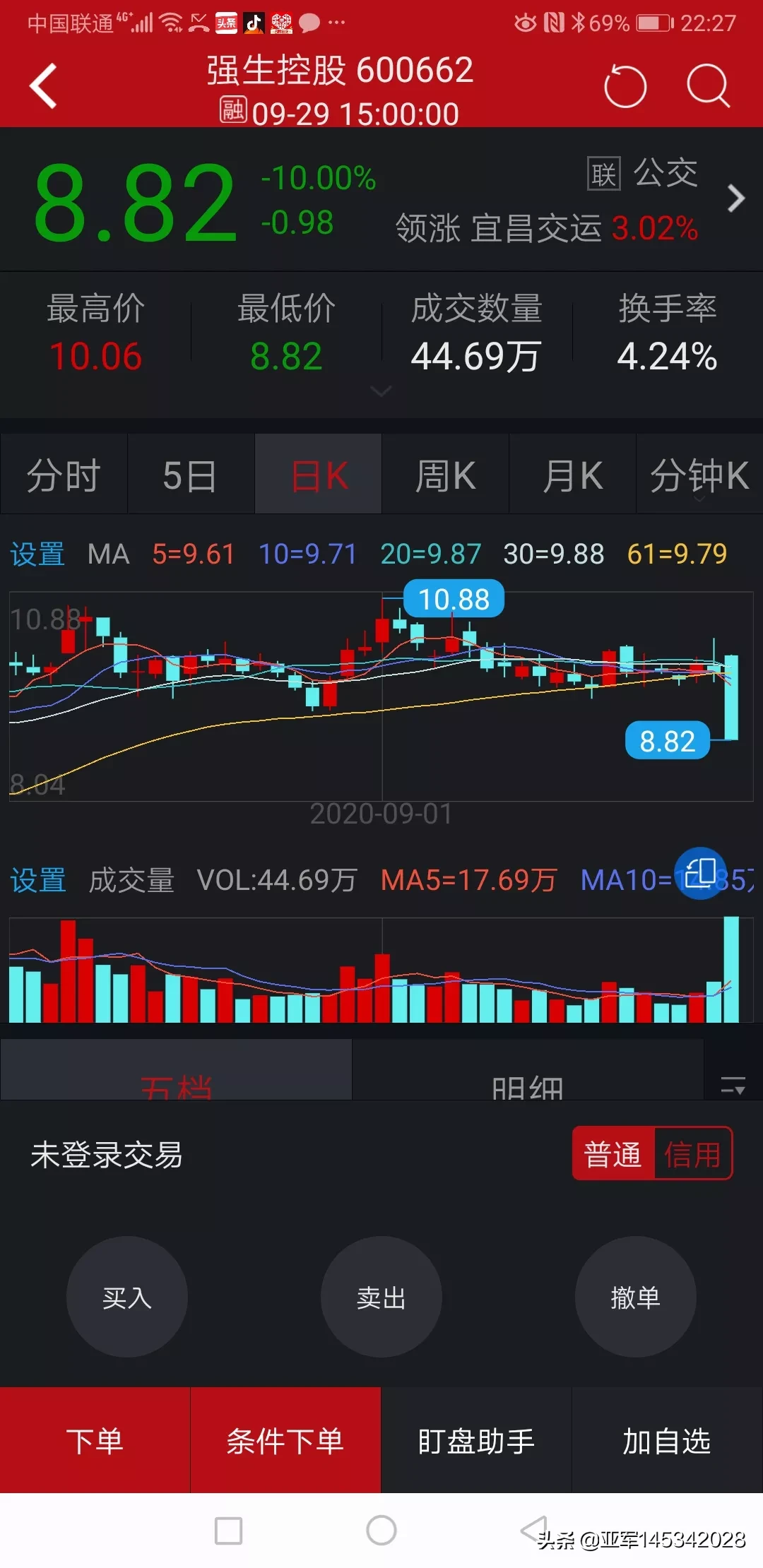Open MA indicator 设置

pos(37,554)
